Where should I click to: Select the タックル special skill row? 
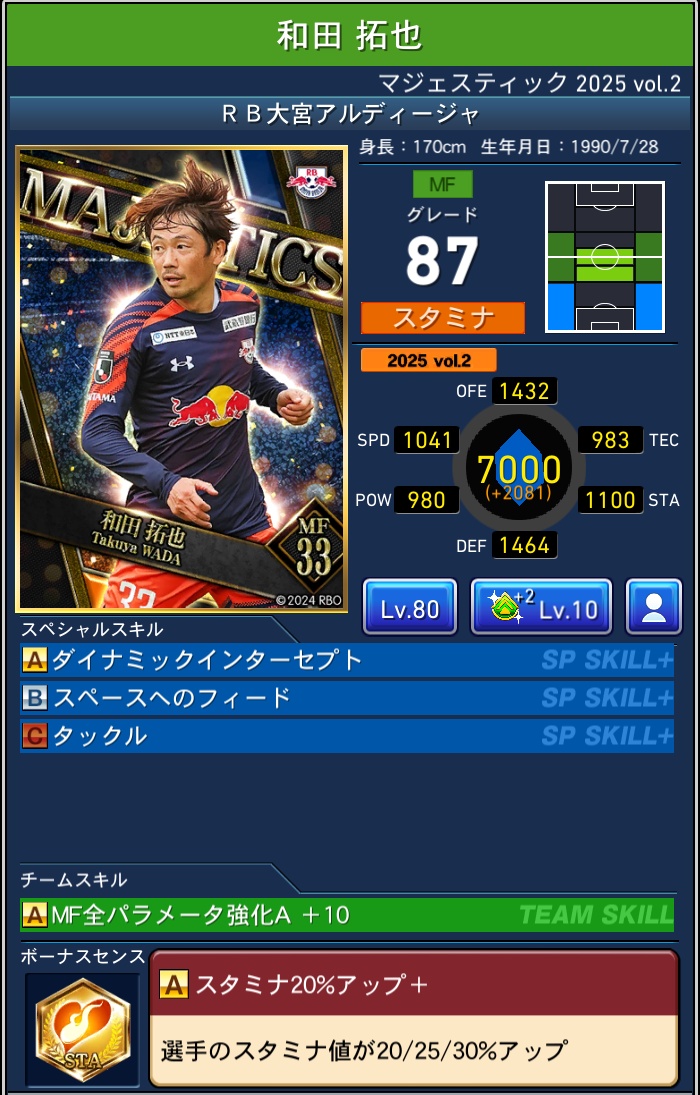point(347,736)
